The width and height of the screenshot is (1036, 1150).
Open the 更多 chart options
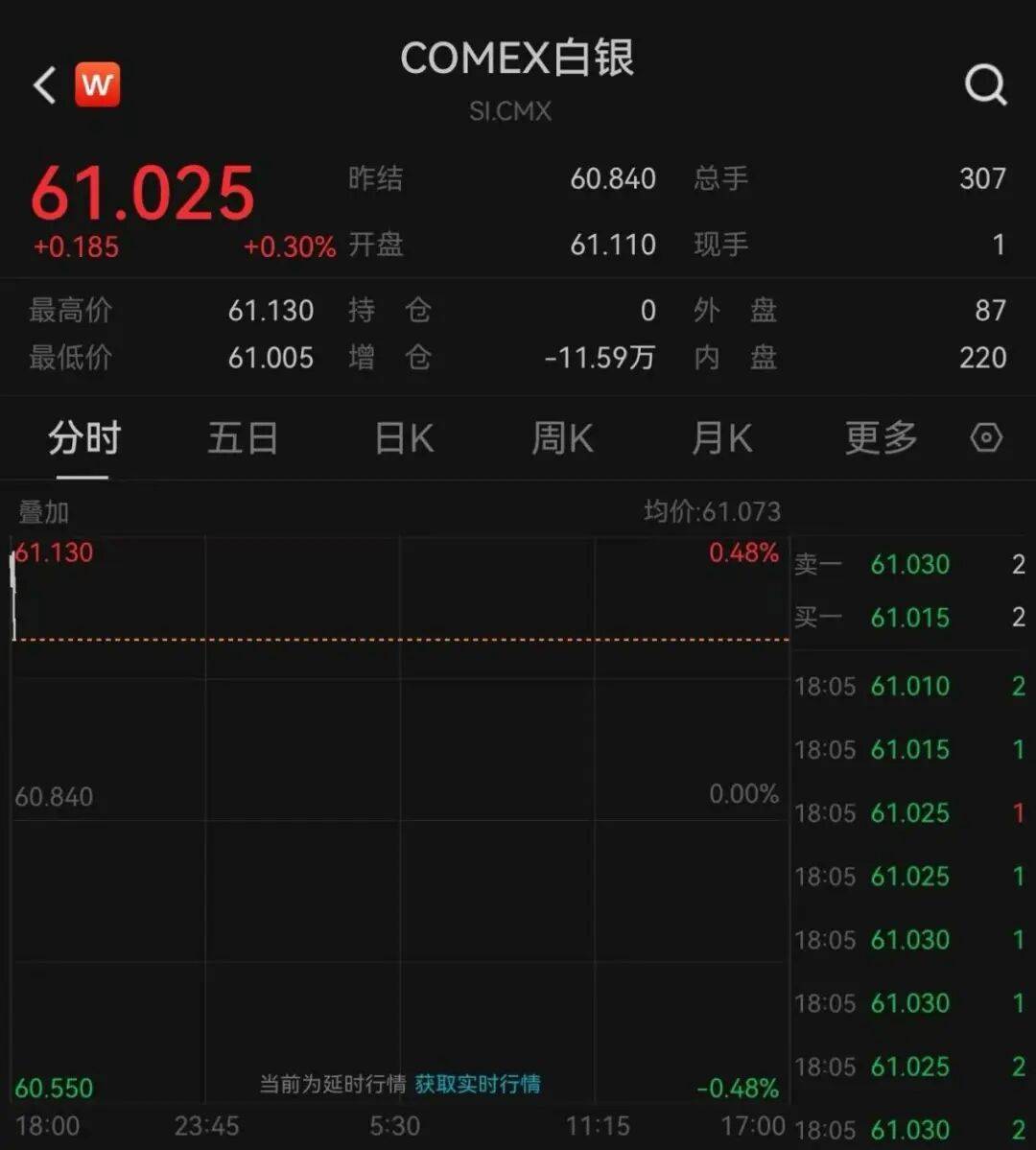click(881, 439)
